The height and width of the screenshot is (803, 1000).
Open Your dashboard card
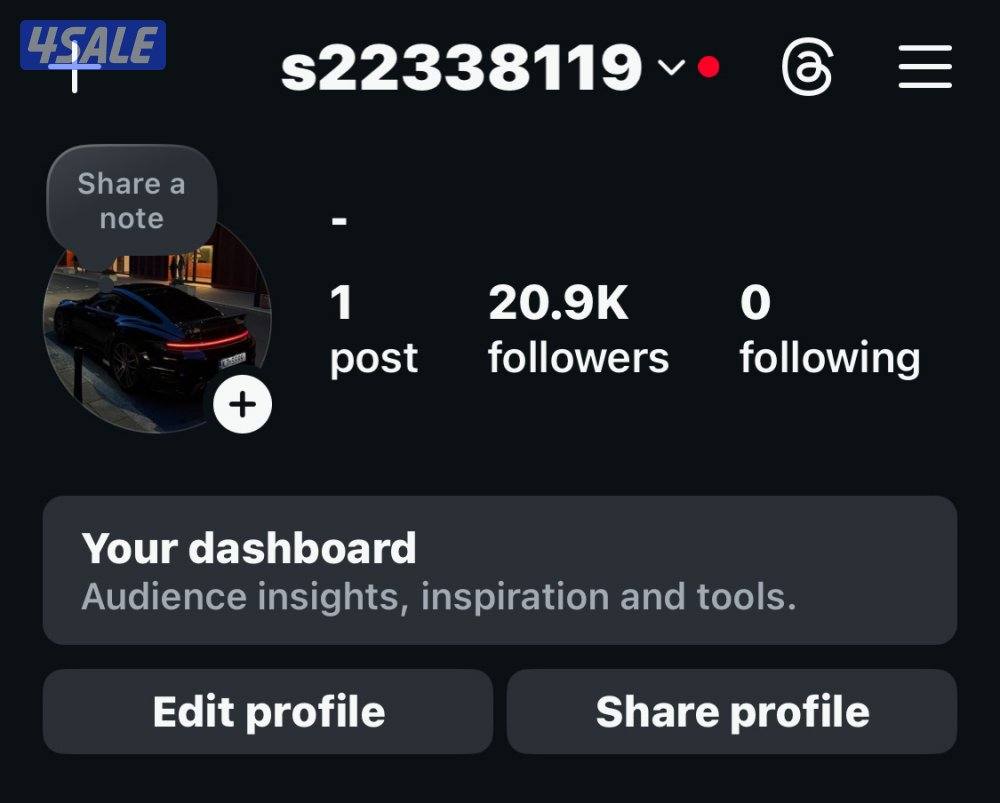pyautogui.click(x=499, y=570)
